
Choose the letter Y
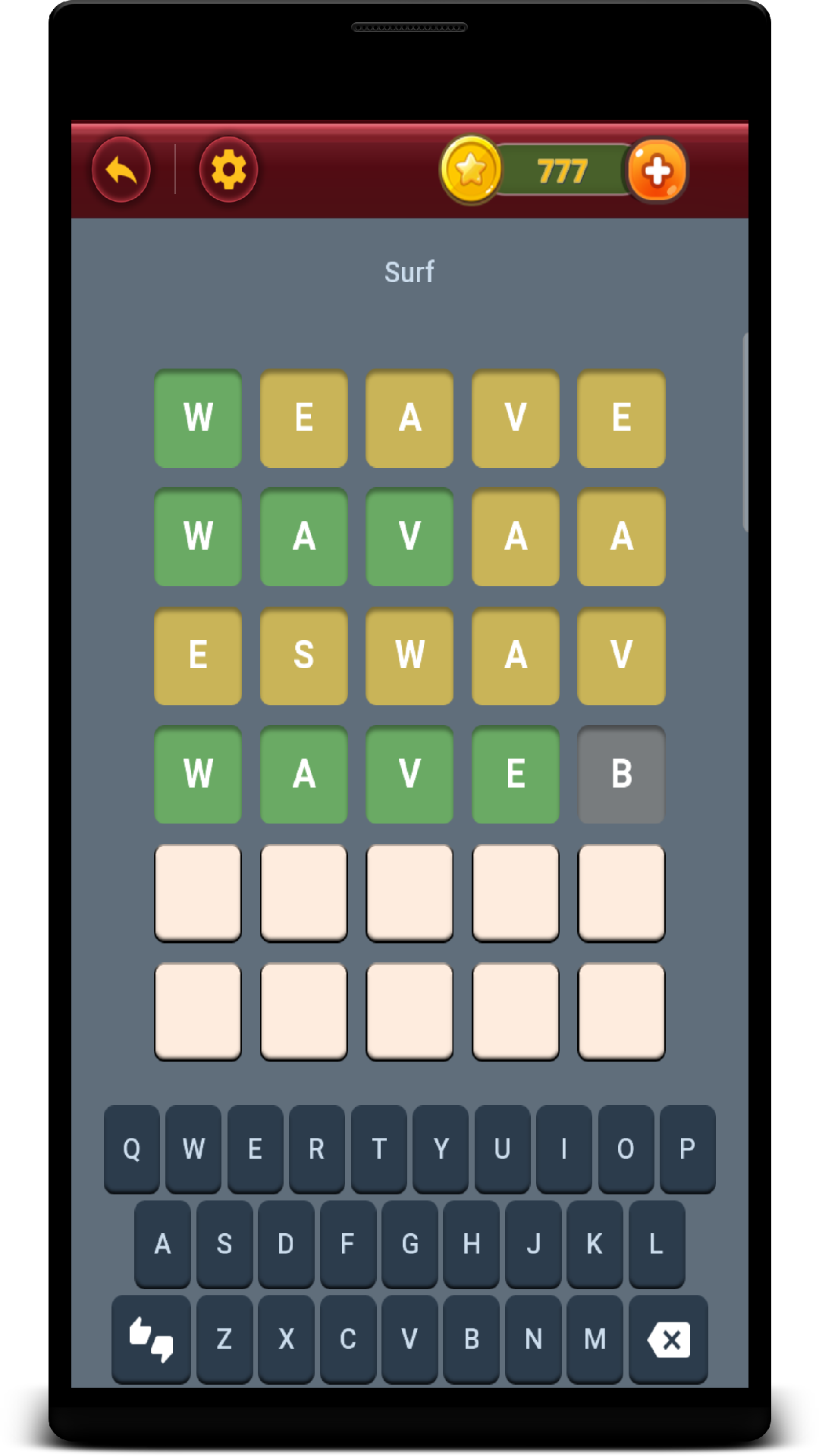[x=441, y=1149]
